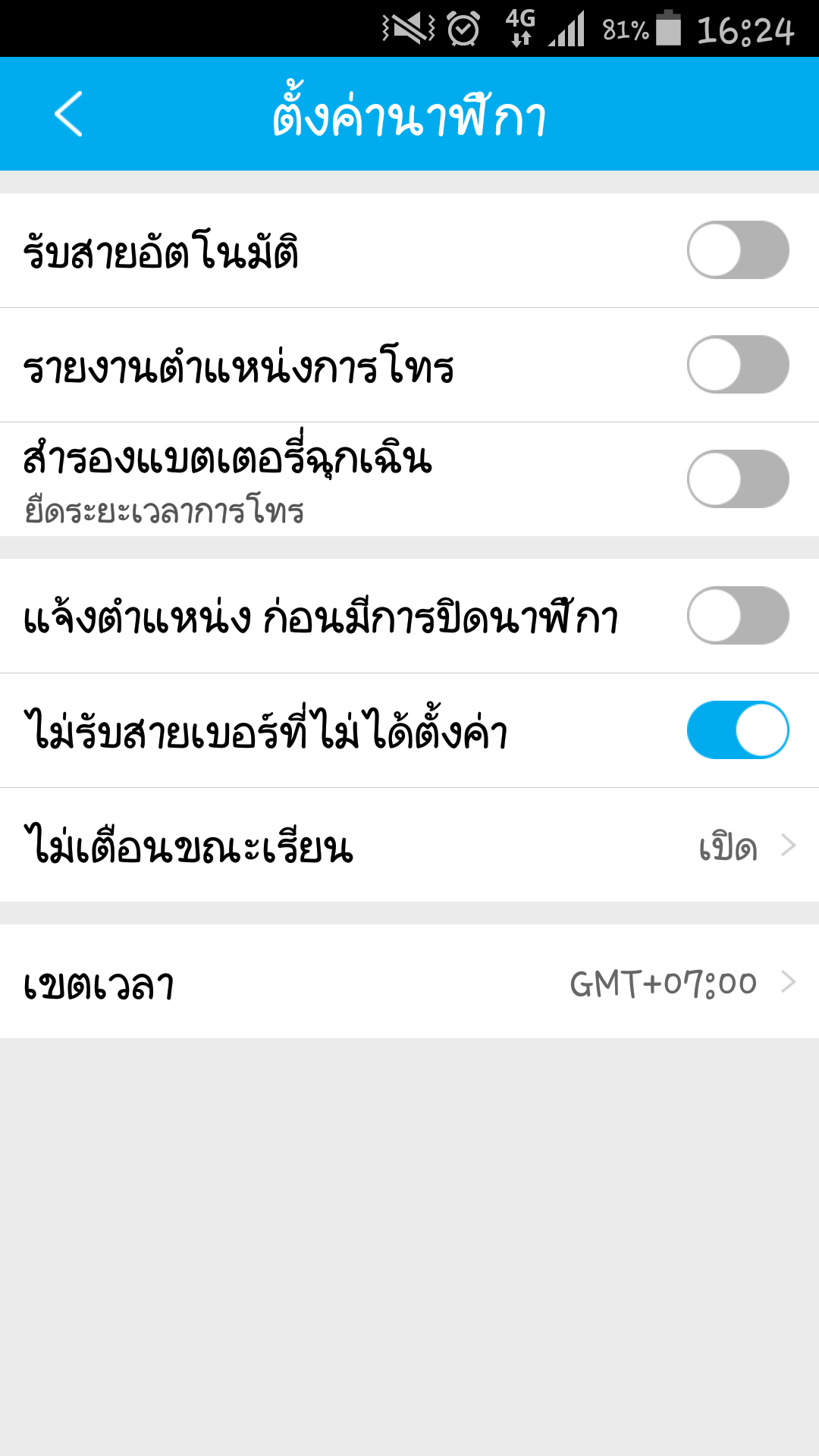Enable รับสายอัตโนมัติ switch

coord(737,250)
